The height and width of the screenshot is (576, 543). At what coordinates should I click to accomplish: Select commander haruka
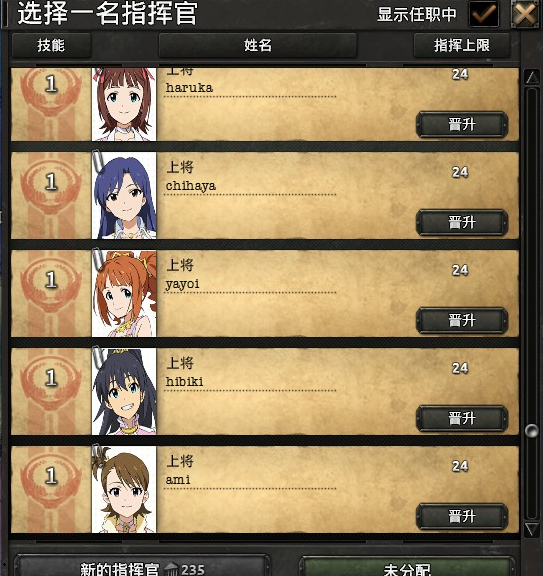click(265, 104)
